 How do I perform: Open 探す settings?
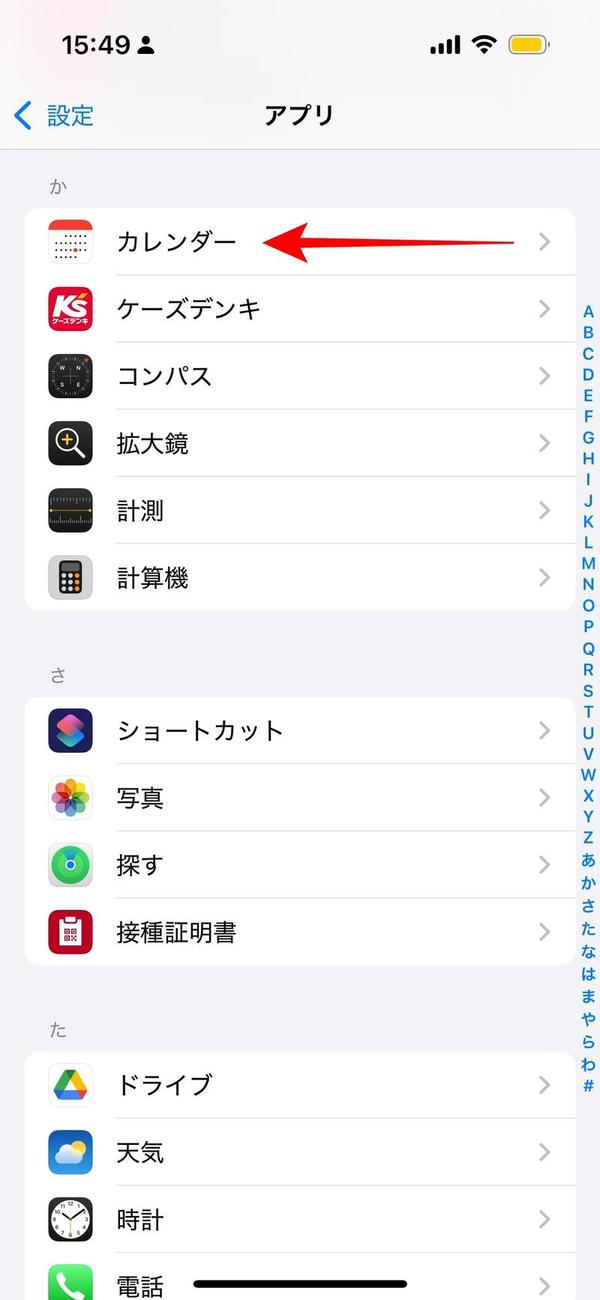tap(300, 865)
